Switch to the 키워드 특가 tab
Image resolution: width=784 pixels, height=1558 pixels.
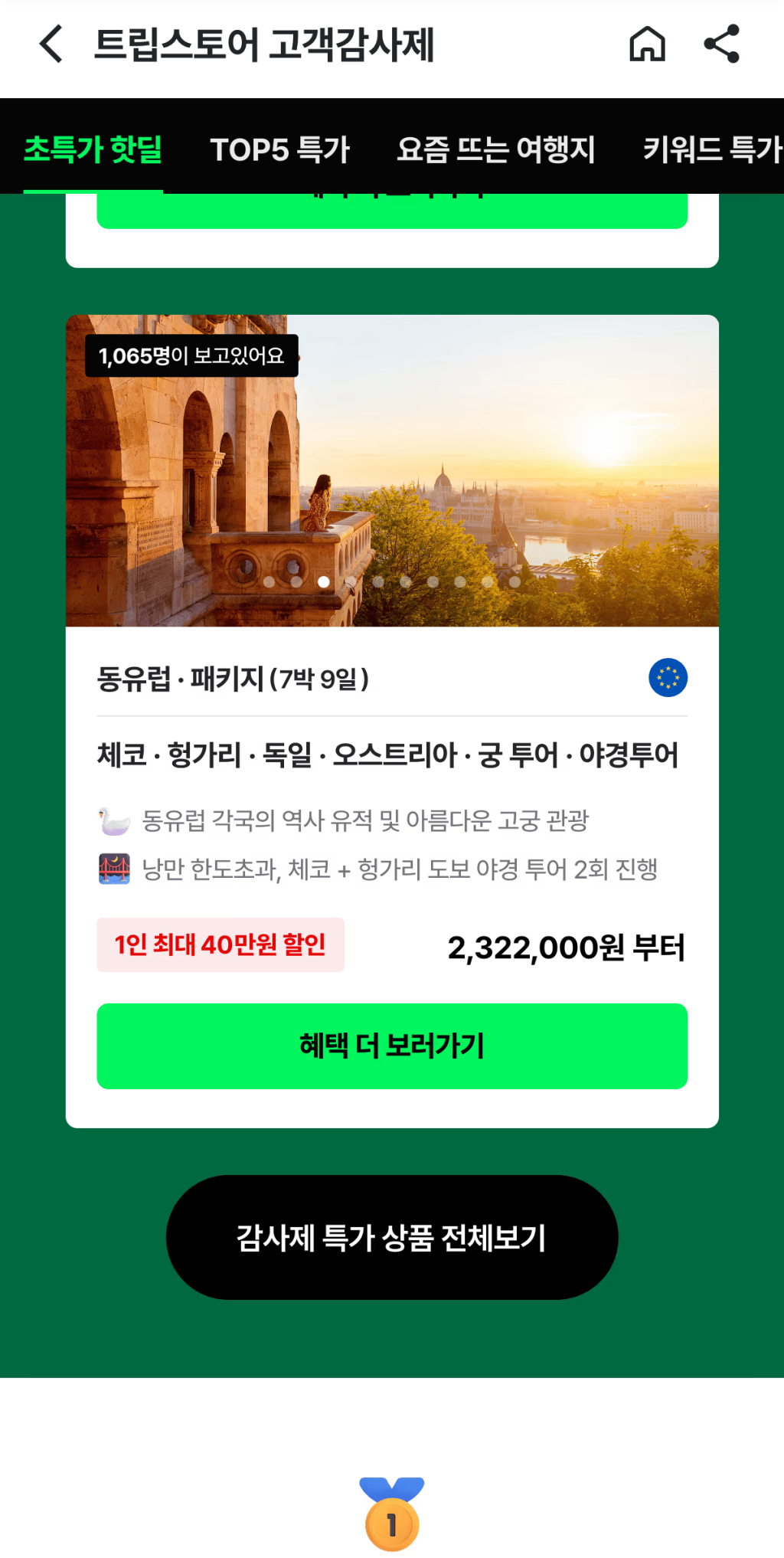pos(712,149)
